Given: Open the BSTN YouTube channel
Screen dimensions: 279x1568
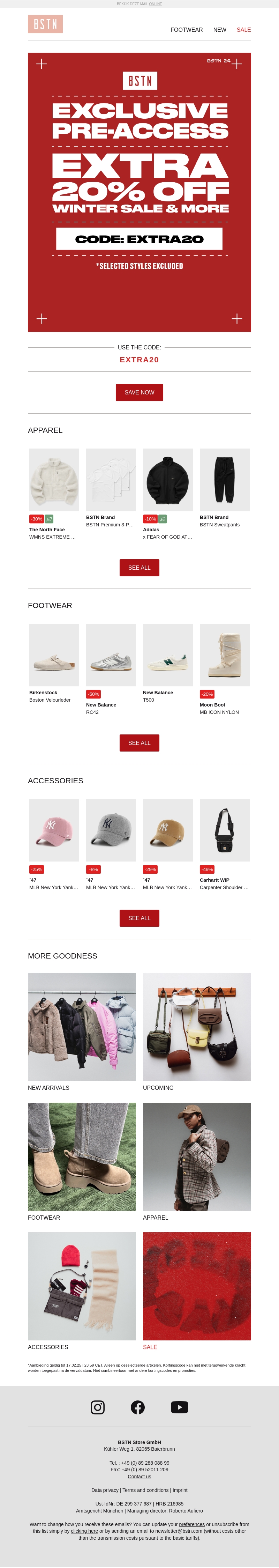Looking at the screenshot, I should (x=179, y=1407).
